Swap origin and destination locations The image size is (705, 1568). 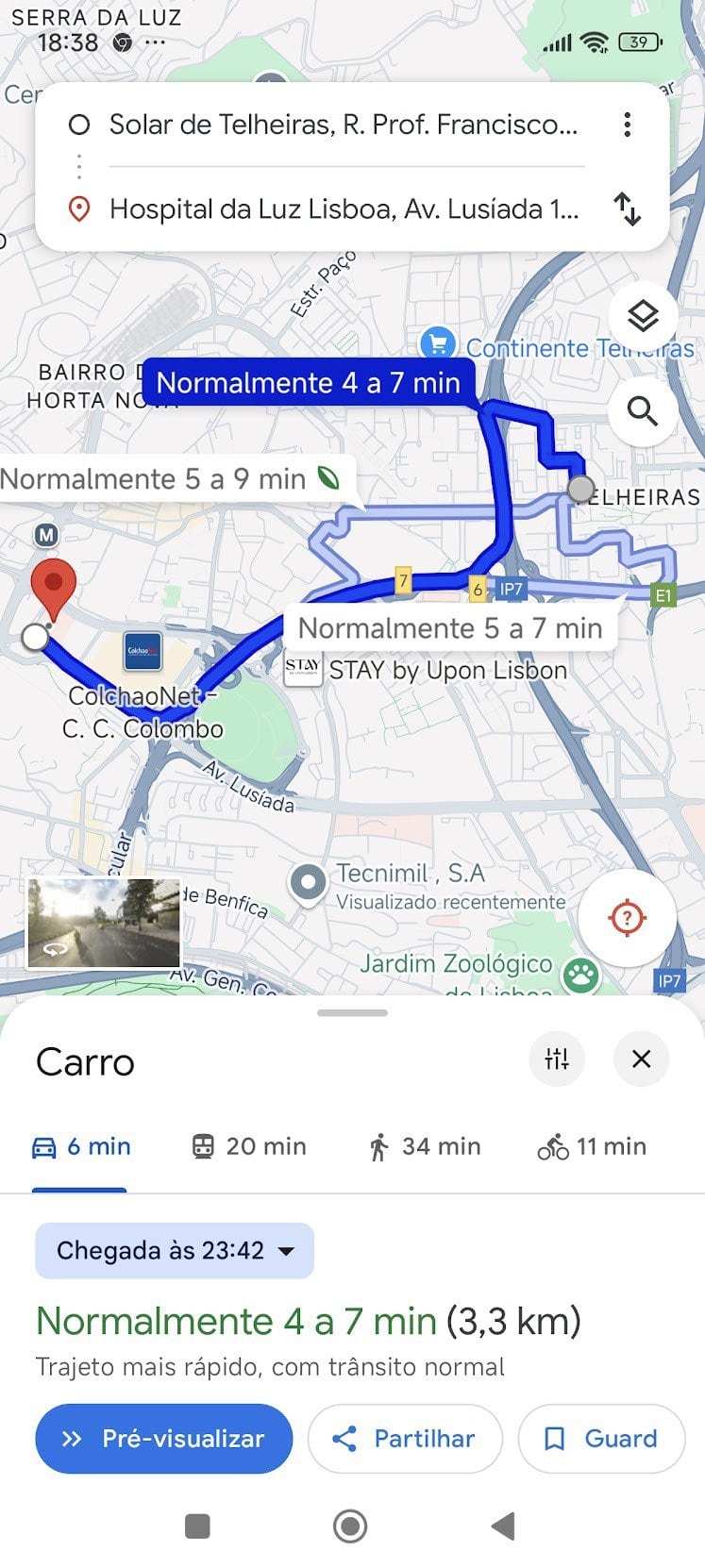627,209
